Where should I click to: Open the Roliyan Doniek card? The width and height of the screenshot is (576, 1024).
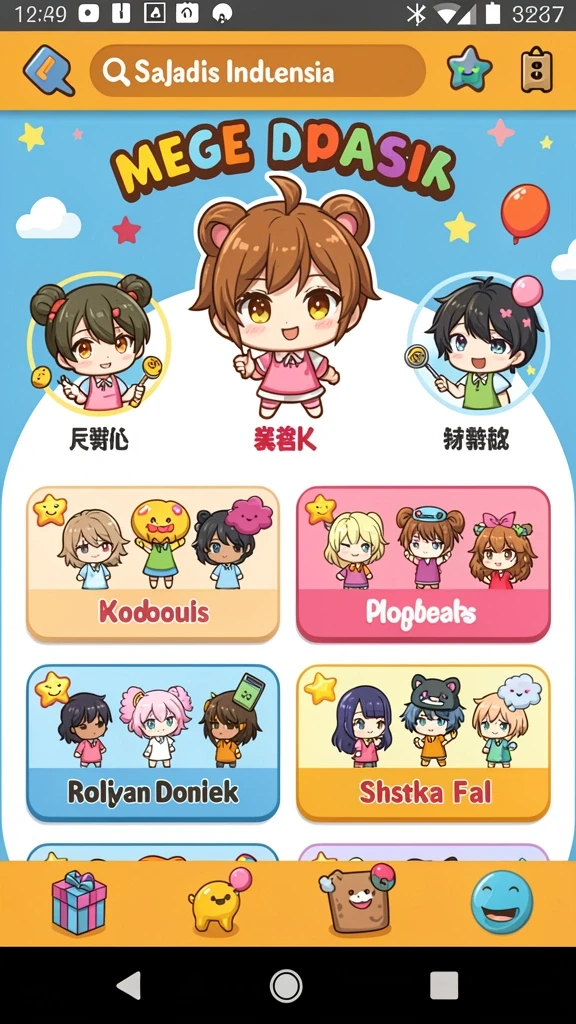coord(153,743)
